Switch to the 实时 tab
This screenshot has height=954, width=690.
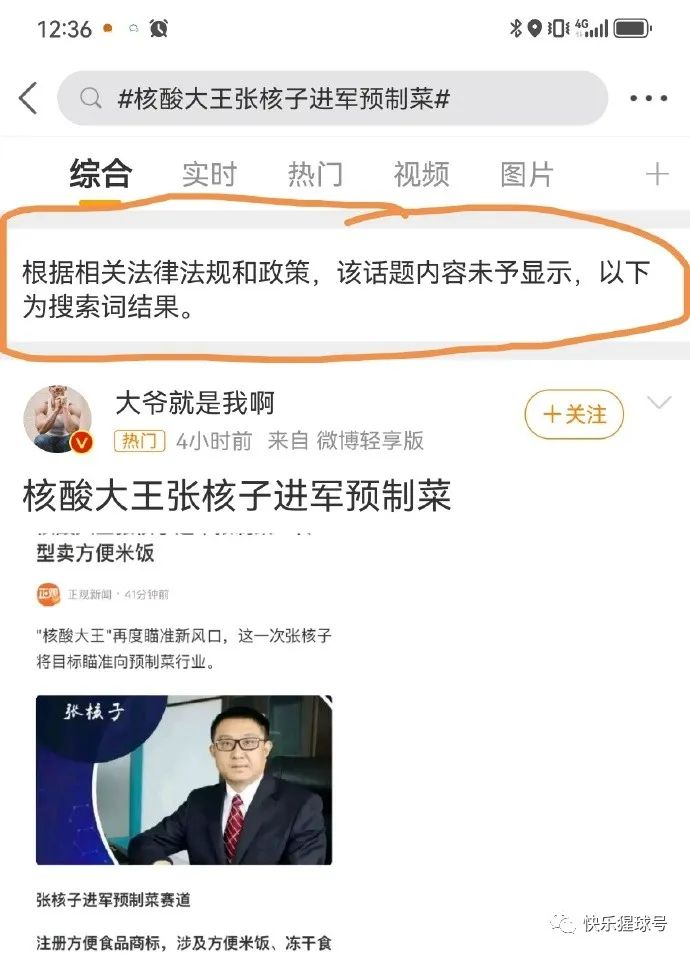click(x=209, y=174)
